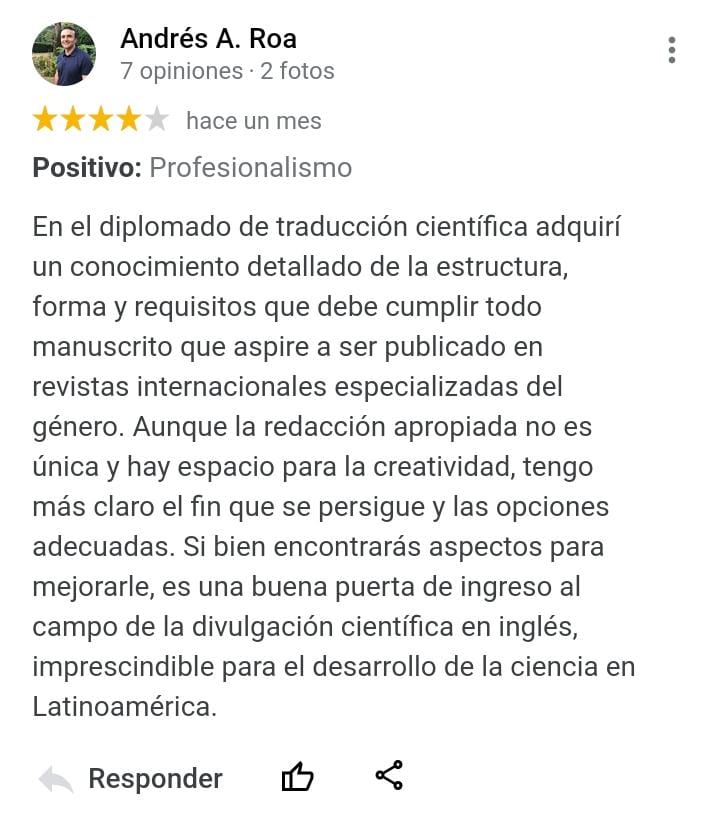
Task: Open Andrés A. Roa's profile picture
Action: tap(64, 54)
